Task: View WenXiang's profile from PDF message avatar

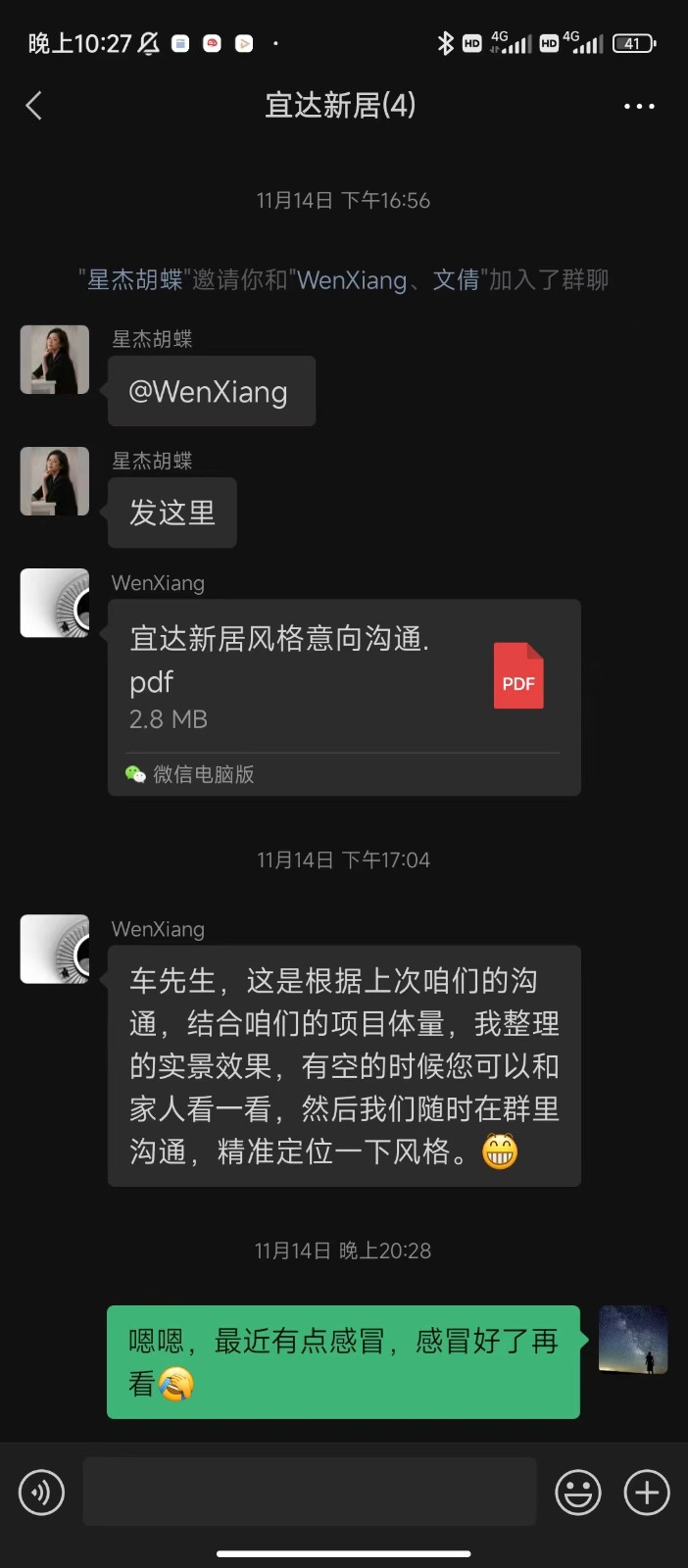Action: pyautogui.click(x=55, y=603)
